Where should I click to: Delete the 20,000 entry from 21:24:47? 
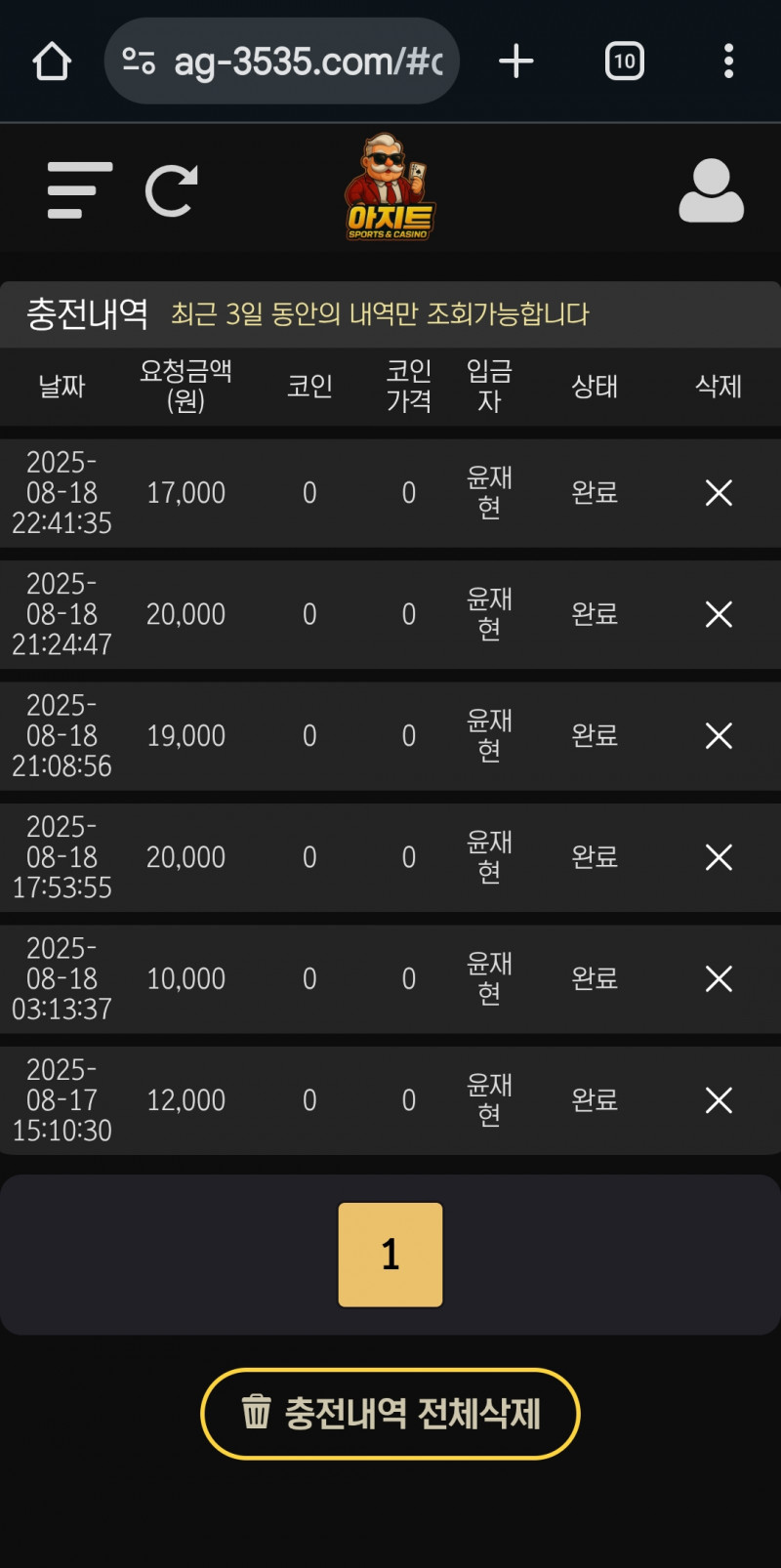coord(719,614)
